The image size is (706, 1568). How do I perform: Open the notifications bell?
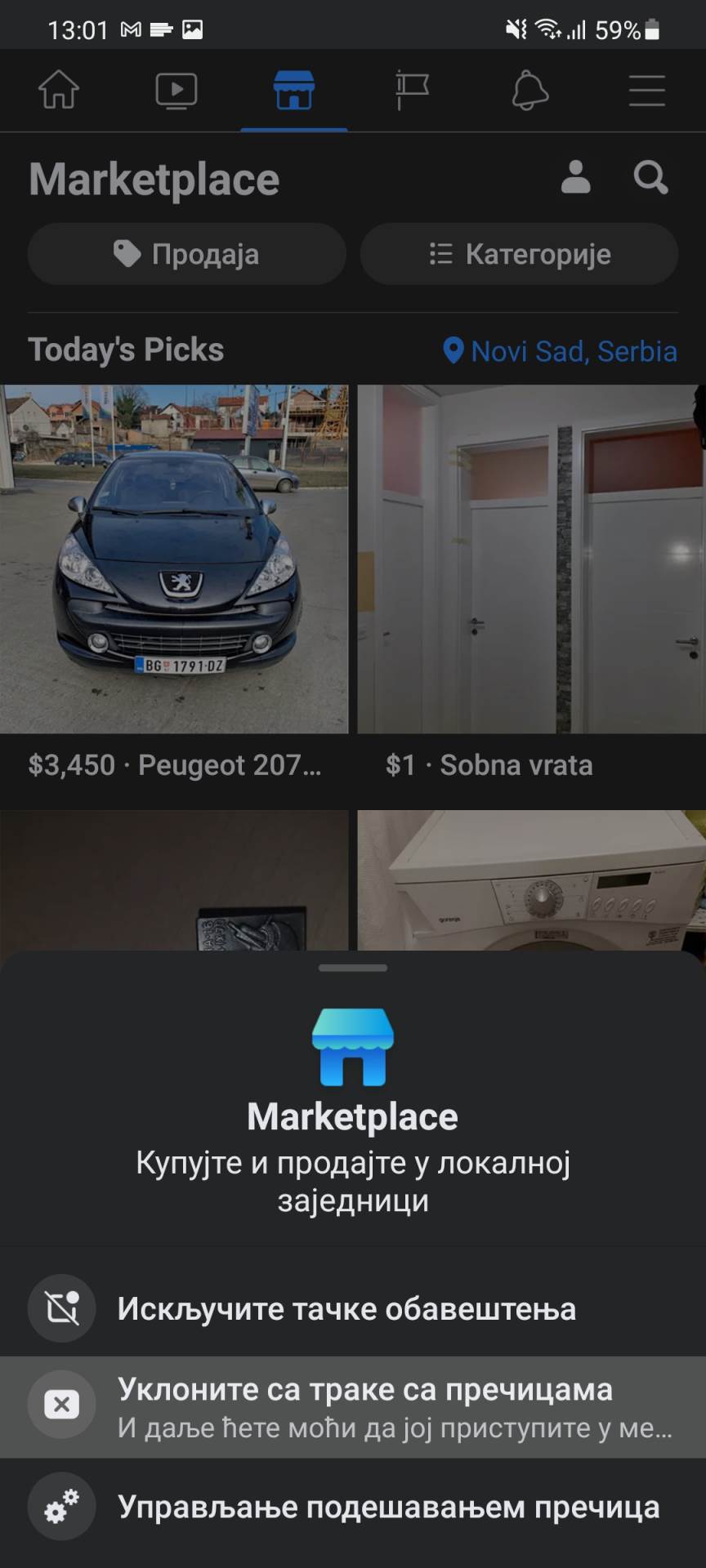point(529,91)
